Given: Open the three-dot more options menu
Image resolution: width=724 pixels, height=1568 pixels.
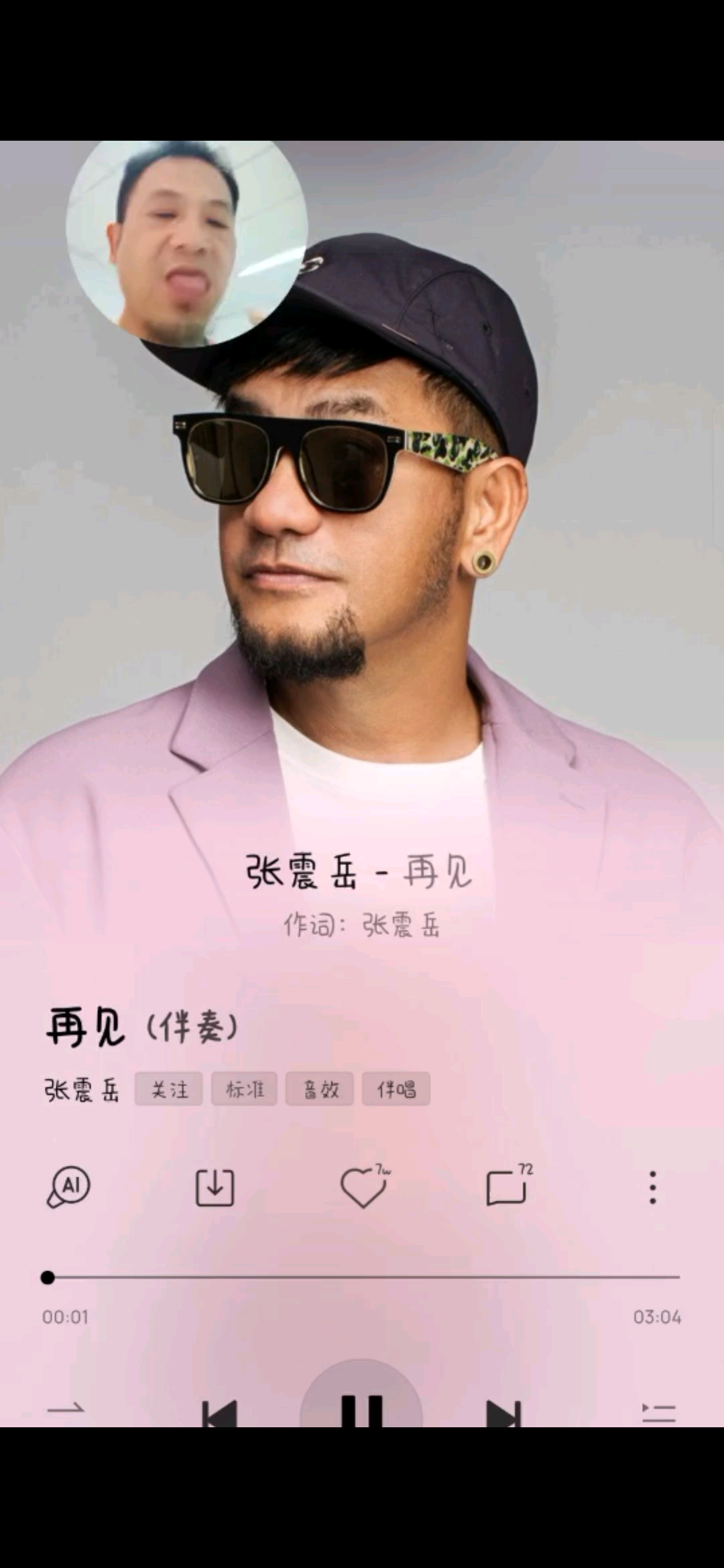Looking at the screenshot, I should click(652, 1188).
